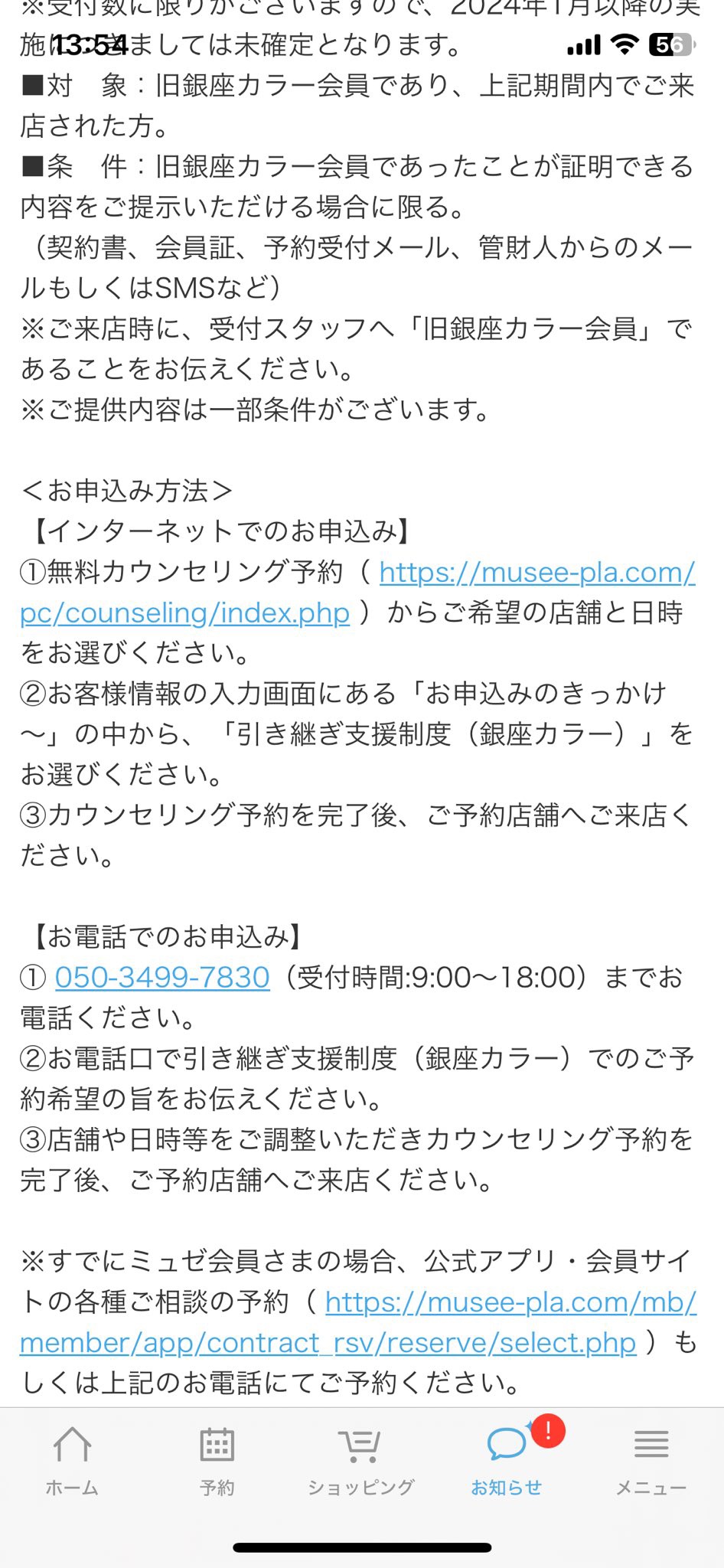Screen dimensions: 724x1568
Task: Call the phone number 050-3499-7830
Action: tap(162, 978)
